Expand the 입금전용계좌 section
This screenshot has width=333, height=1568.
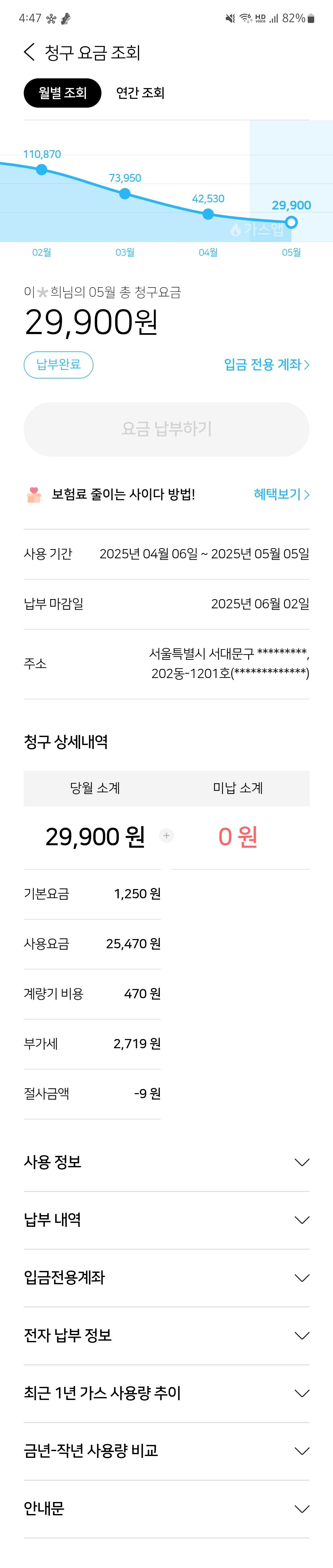coord(166,1278)
